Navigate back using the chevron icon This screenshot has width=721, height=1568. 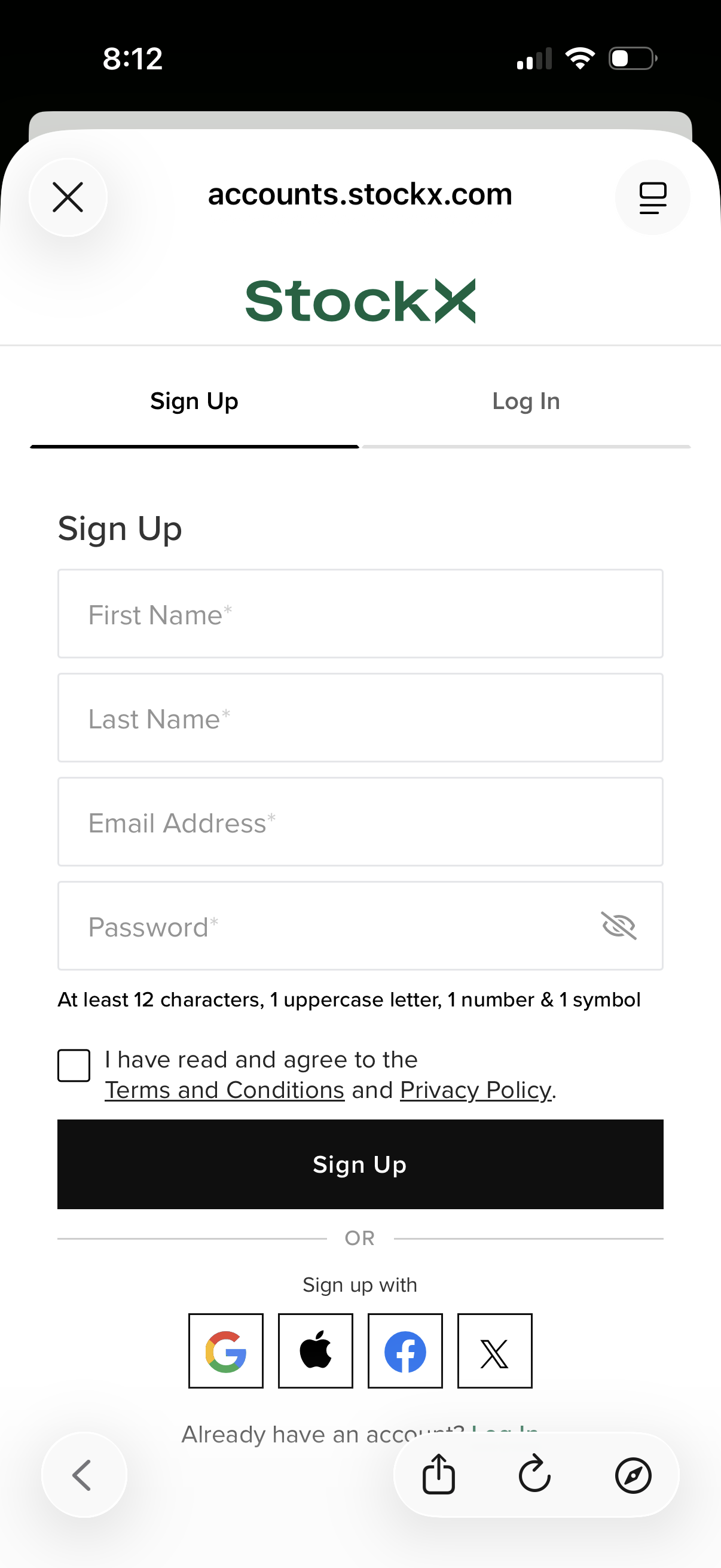click(x=84, y=1474)
